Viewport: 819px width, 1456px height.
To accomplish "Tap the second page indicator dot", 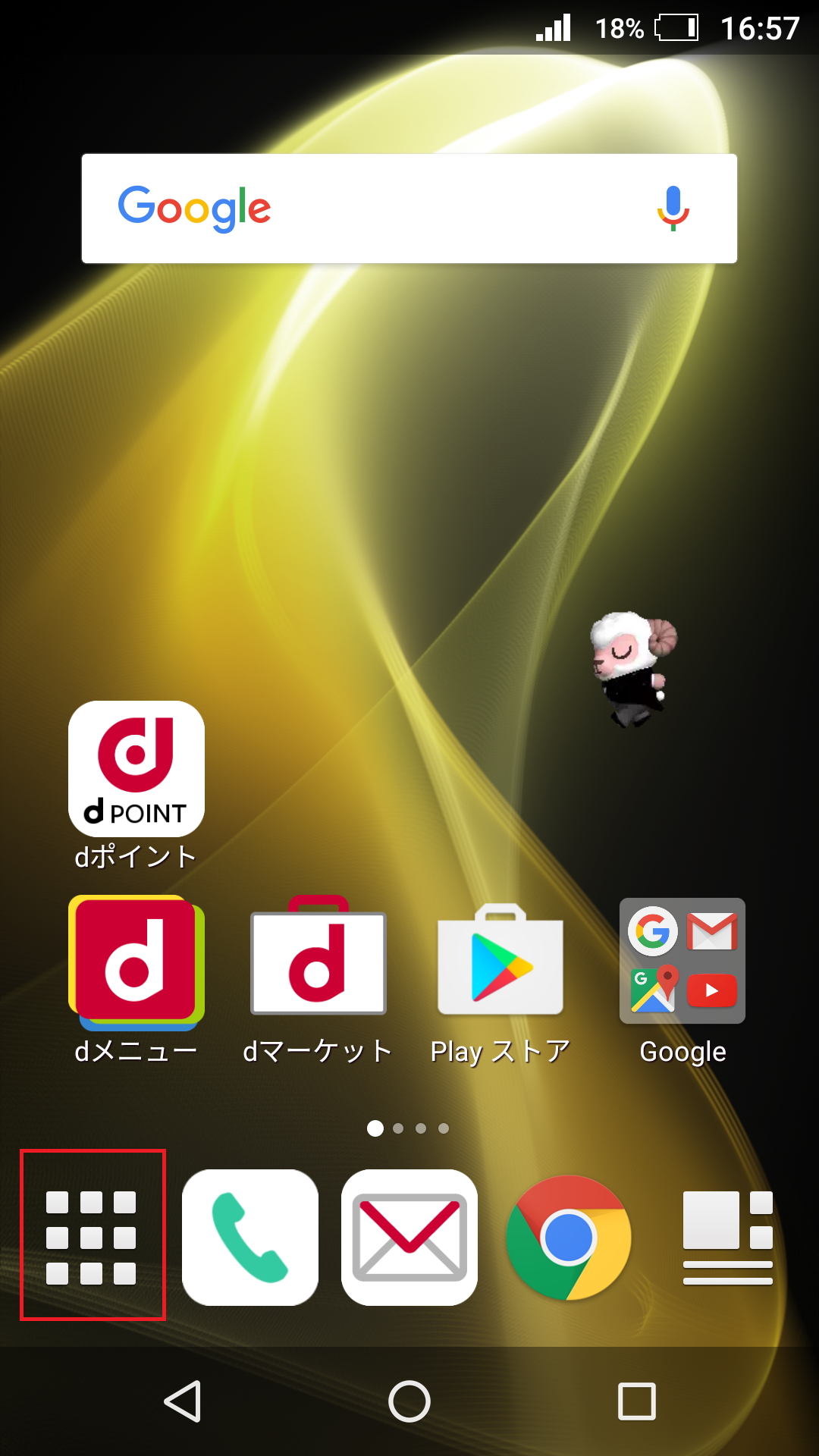I will 397,1128.
